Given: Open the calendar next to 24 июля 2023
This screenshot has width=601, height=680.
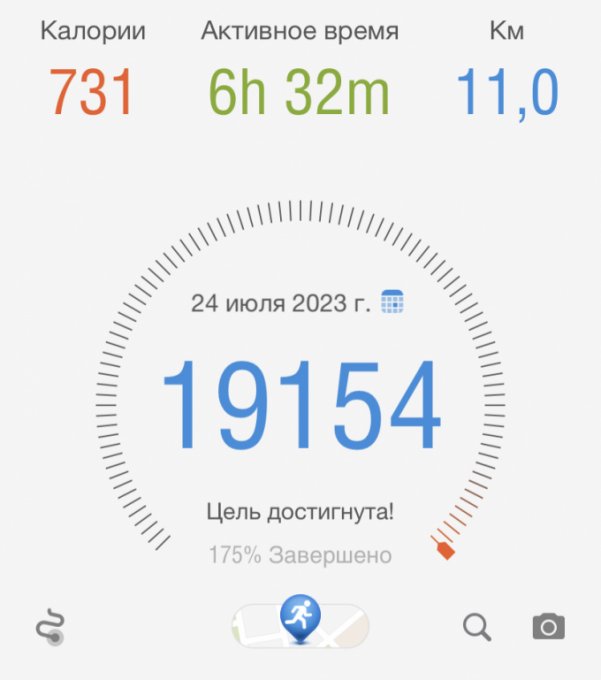Looking at the screenshot, I should [x=392, y=302].
